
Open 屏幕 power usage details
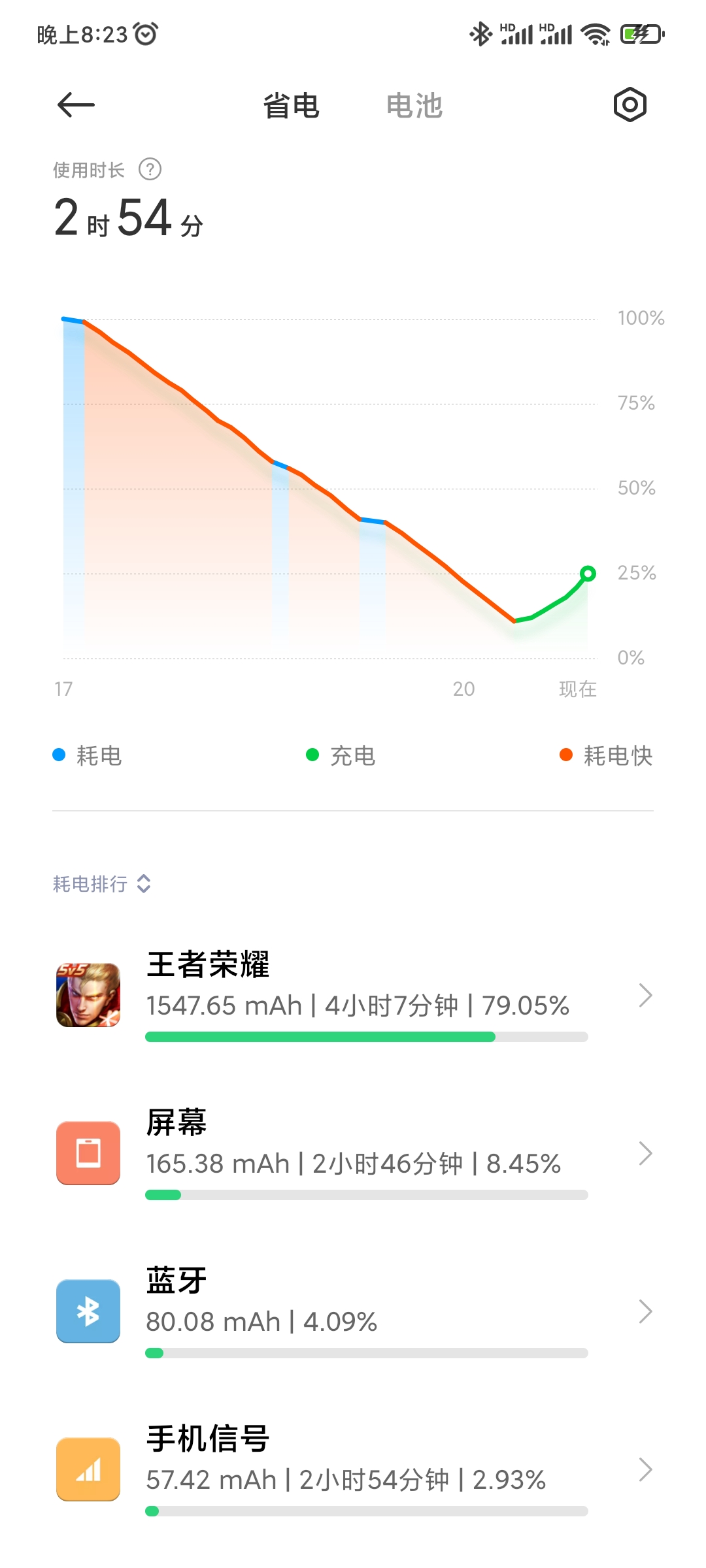[353, 1154]
